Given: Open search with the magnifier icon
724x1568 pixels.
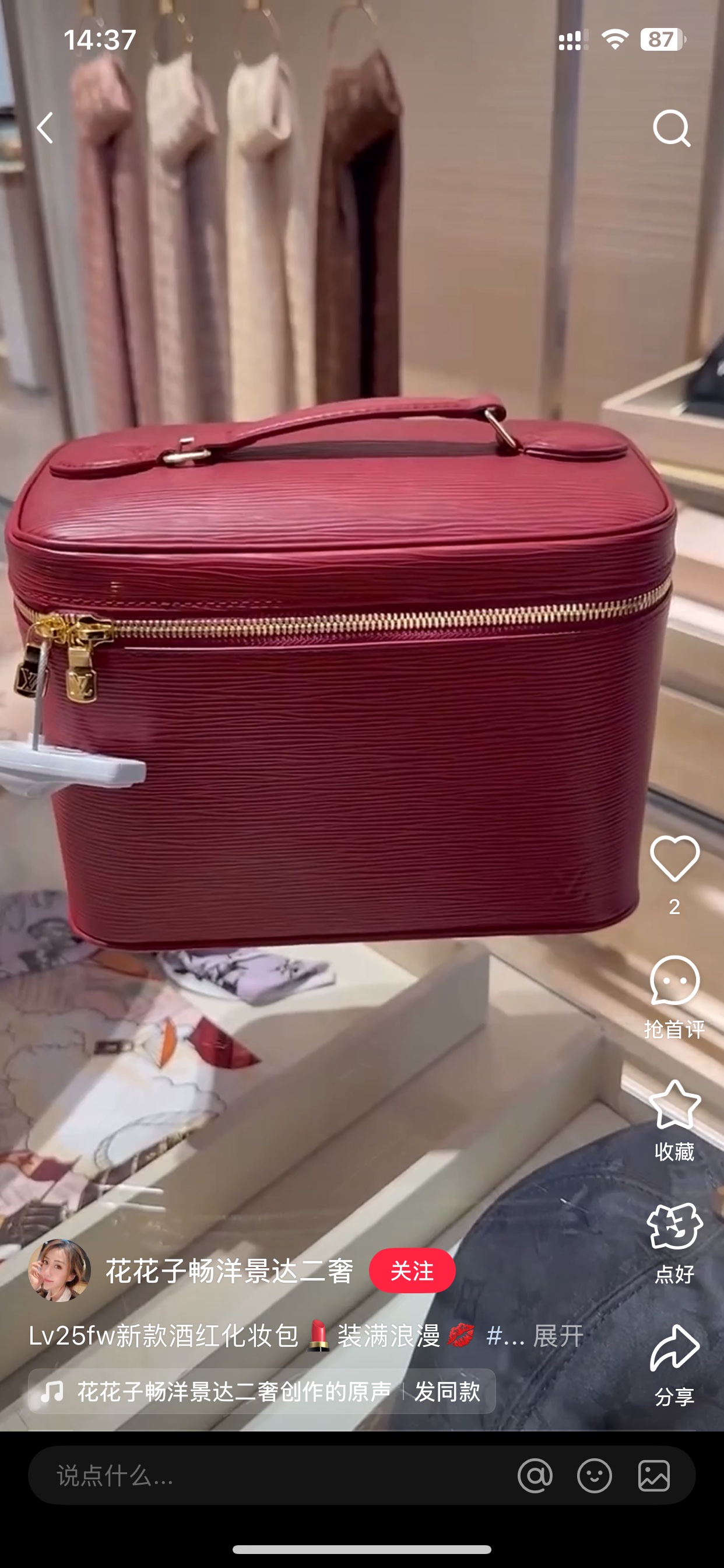Looking at the screenshot, I should (x=671, y=128).
